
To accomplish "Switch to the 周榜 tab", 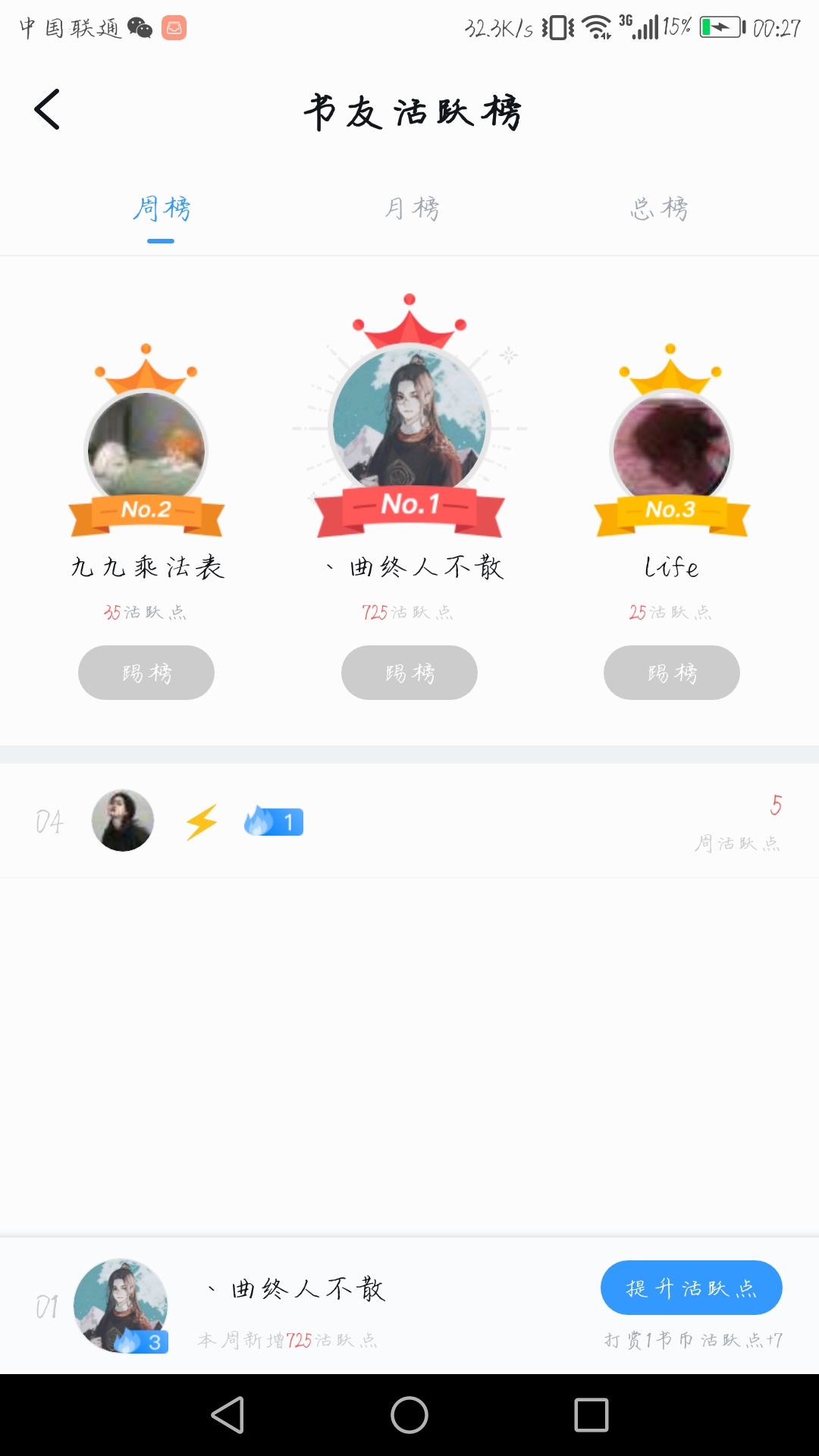I will point(161,209).
